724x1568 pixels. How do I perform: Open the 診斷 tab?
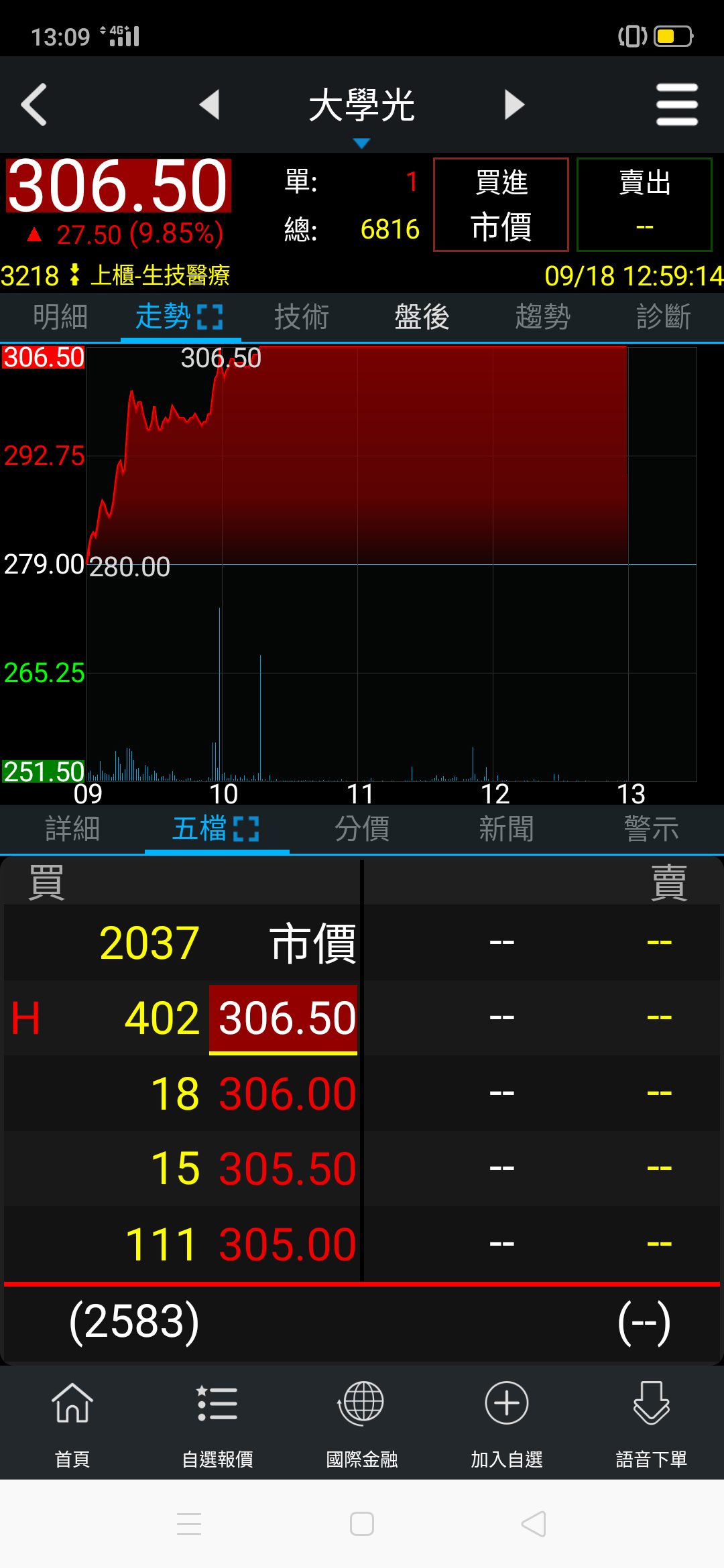pos(663,317)
